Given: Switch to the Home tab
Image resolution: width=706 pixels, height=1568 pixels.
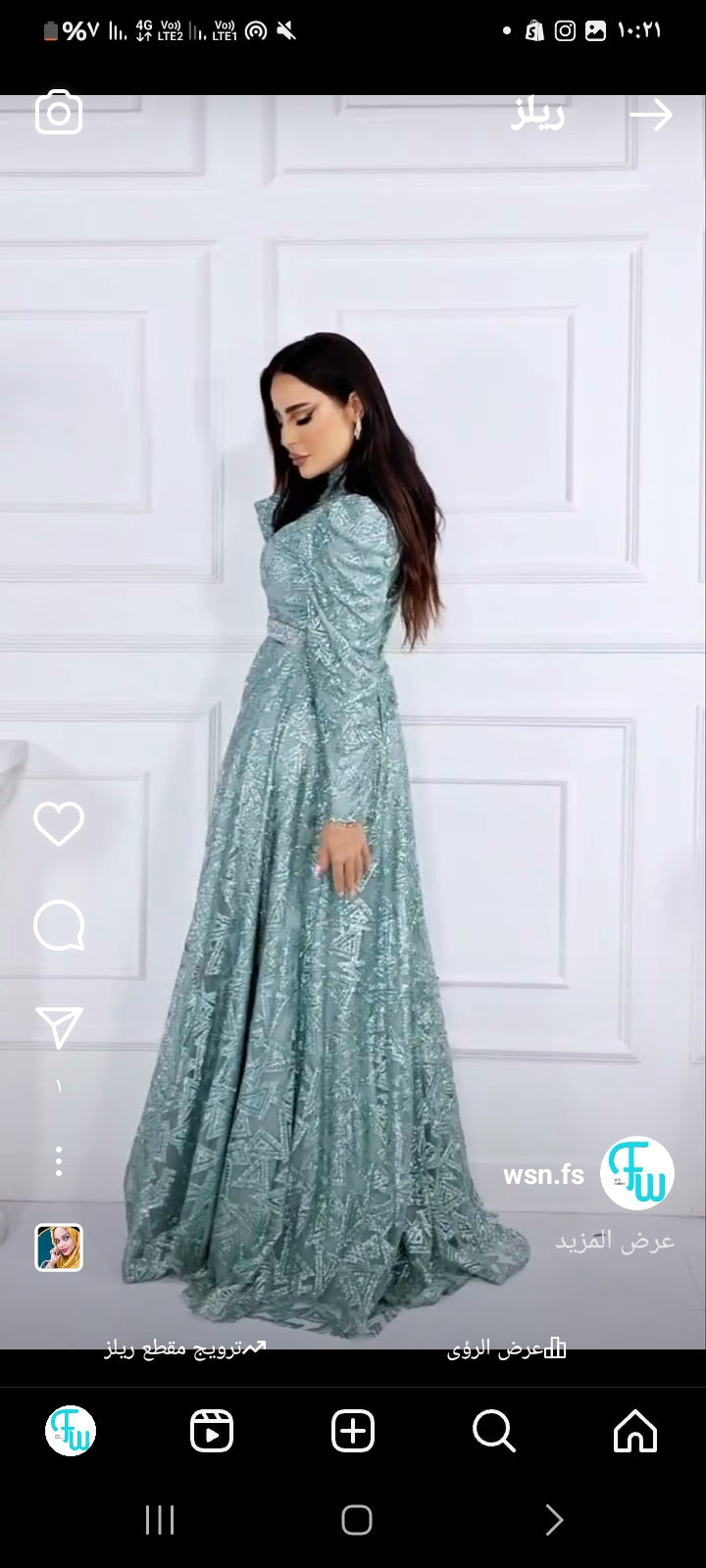Looking at the screenshot, I should point(635,1432).
